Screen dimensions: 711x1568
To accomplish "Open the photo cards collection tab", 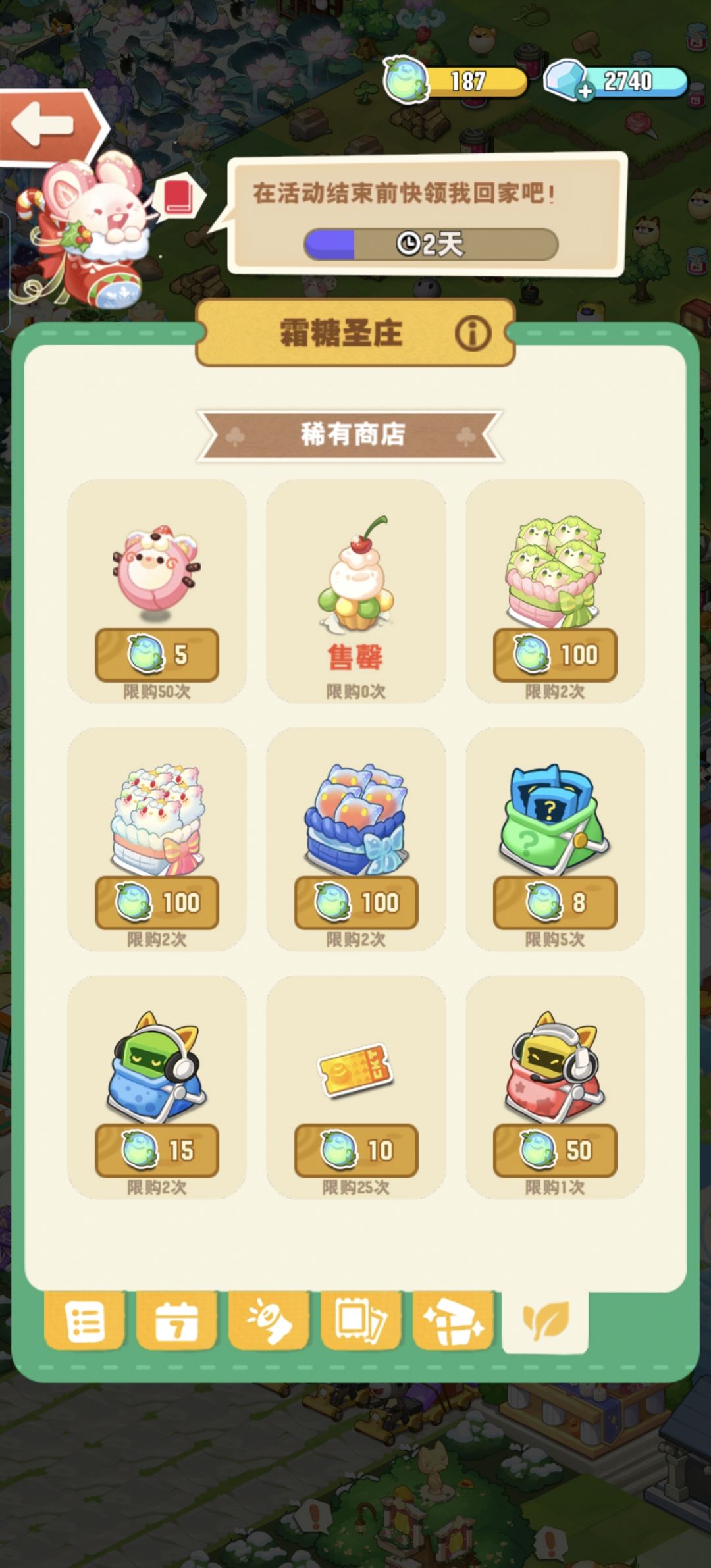I will point(361,1319).
